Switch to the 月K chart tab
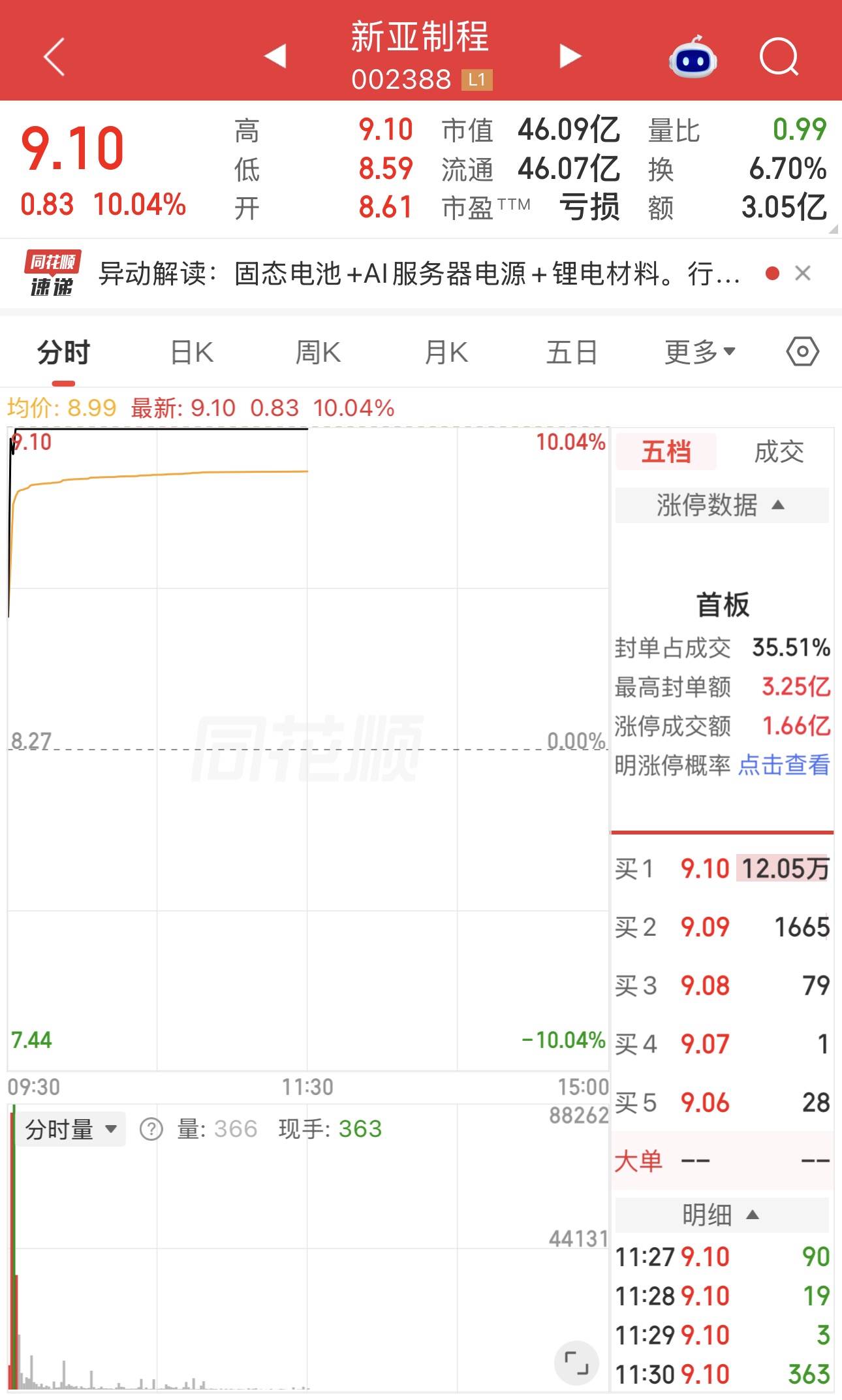 (446, 353)
